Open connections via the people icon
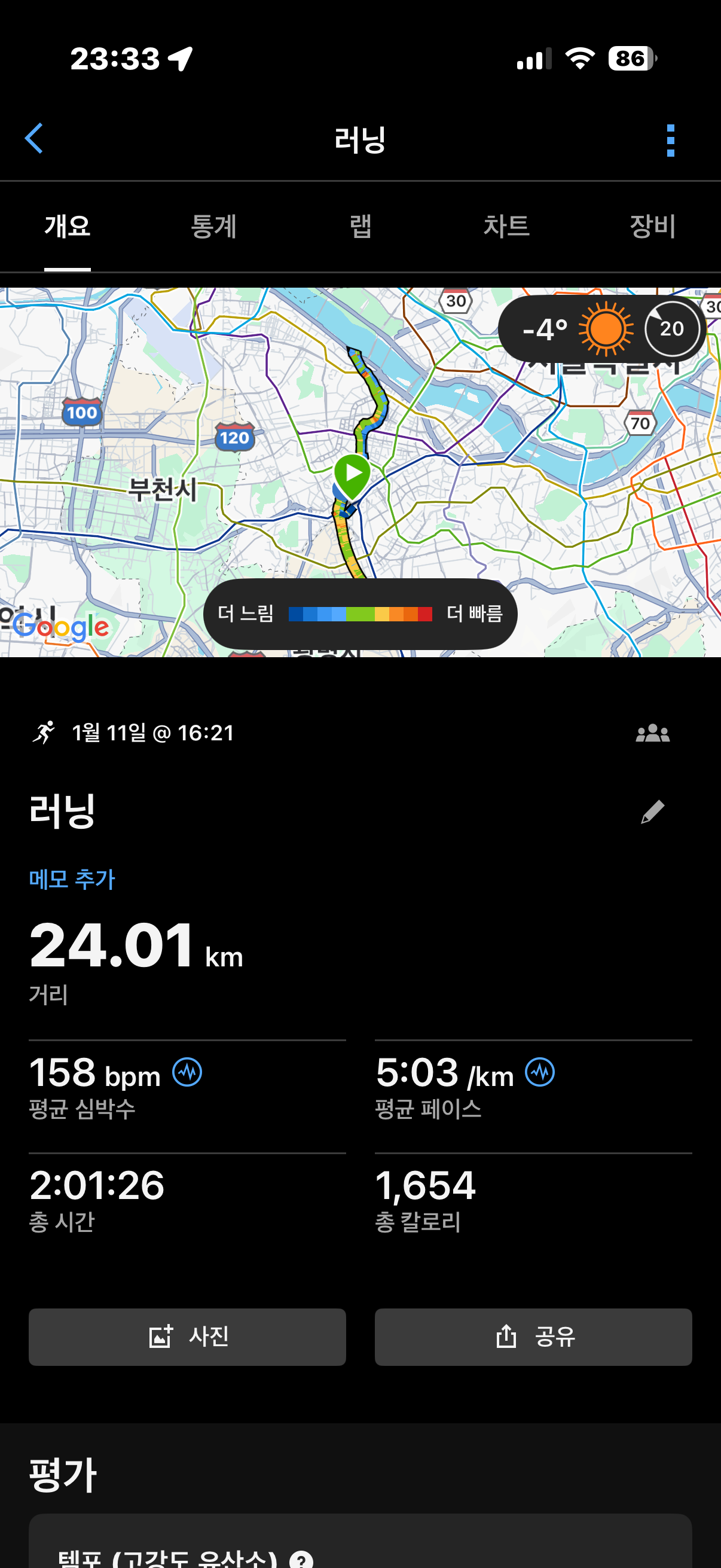Screen dimensions: 721x1568 653,733
